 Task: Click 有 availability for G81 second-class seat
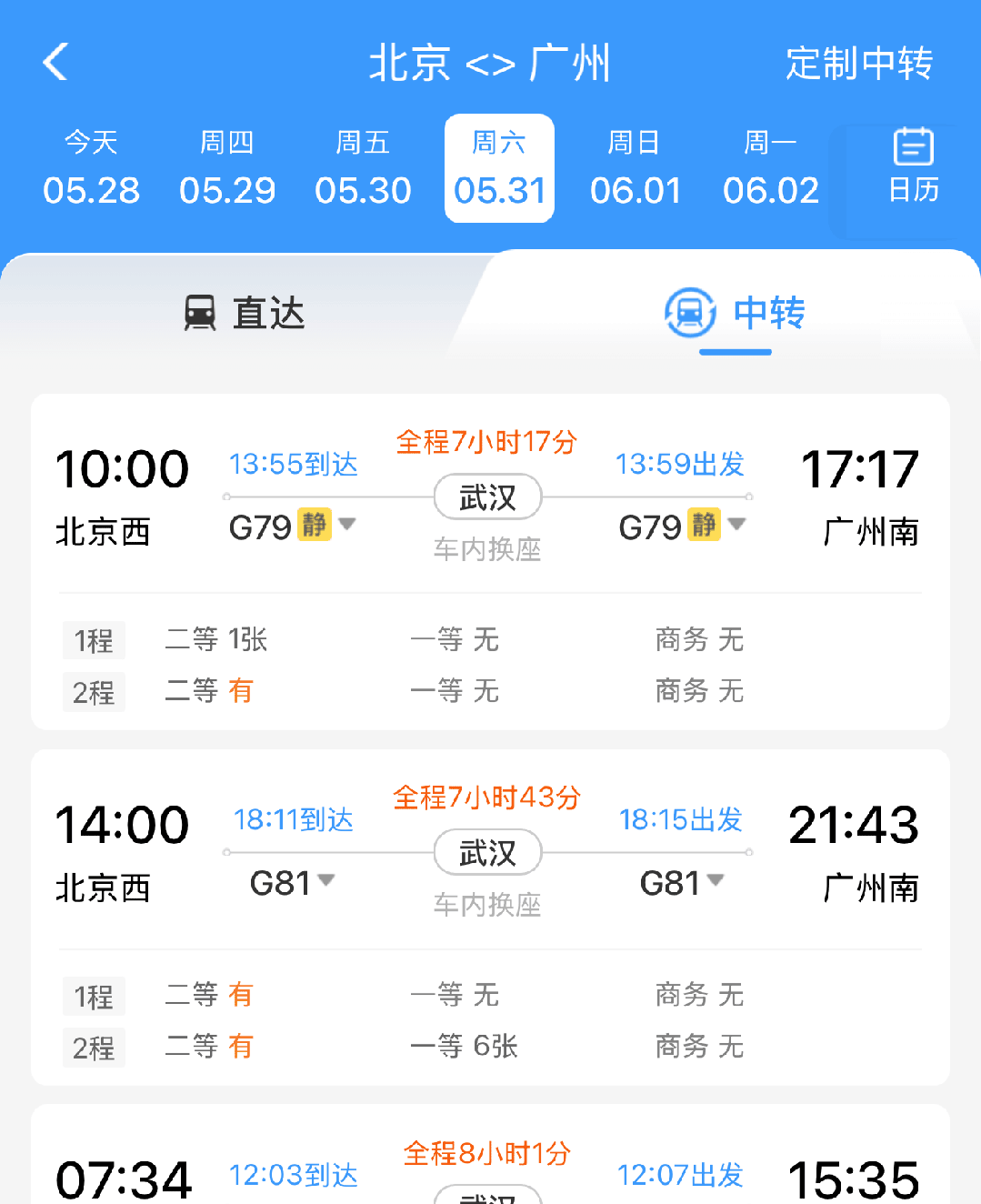(x=241, y=995)
